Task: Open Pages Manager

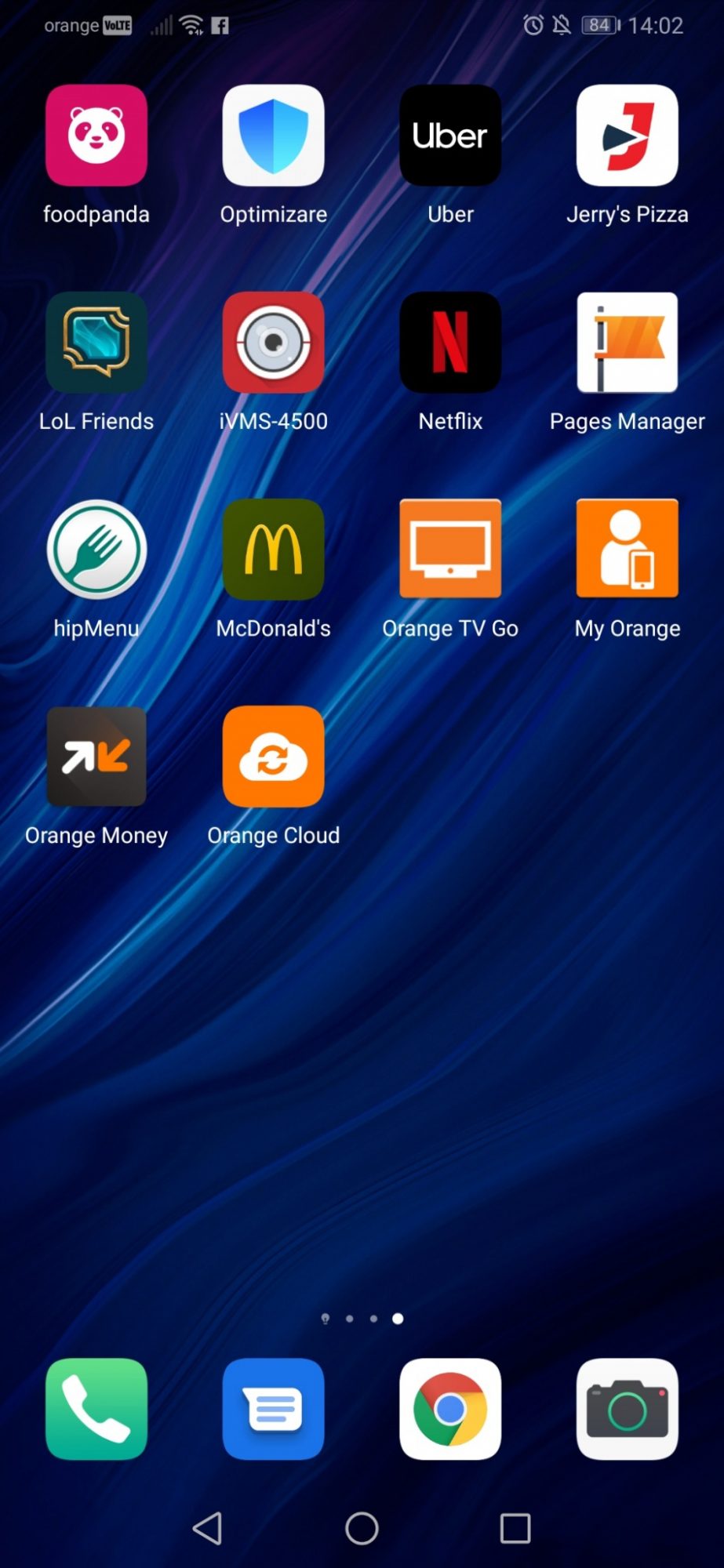Action: coord(627,343)
